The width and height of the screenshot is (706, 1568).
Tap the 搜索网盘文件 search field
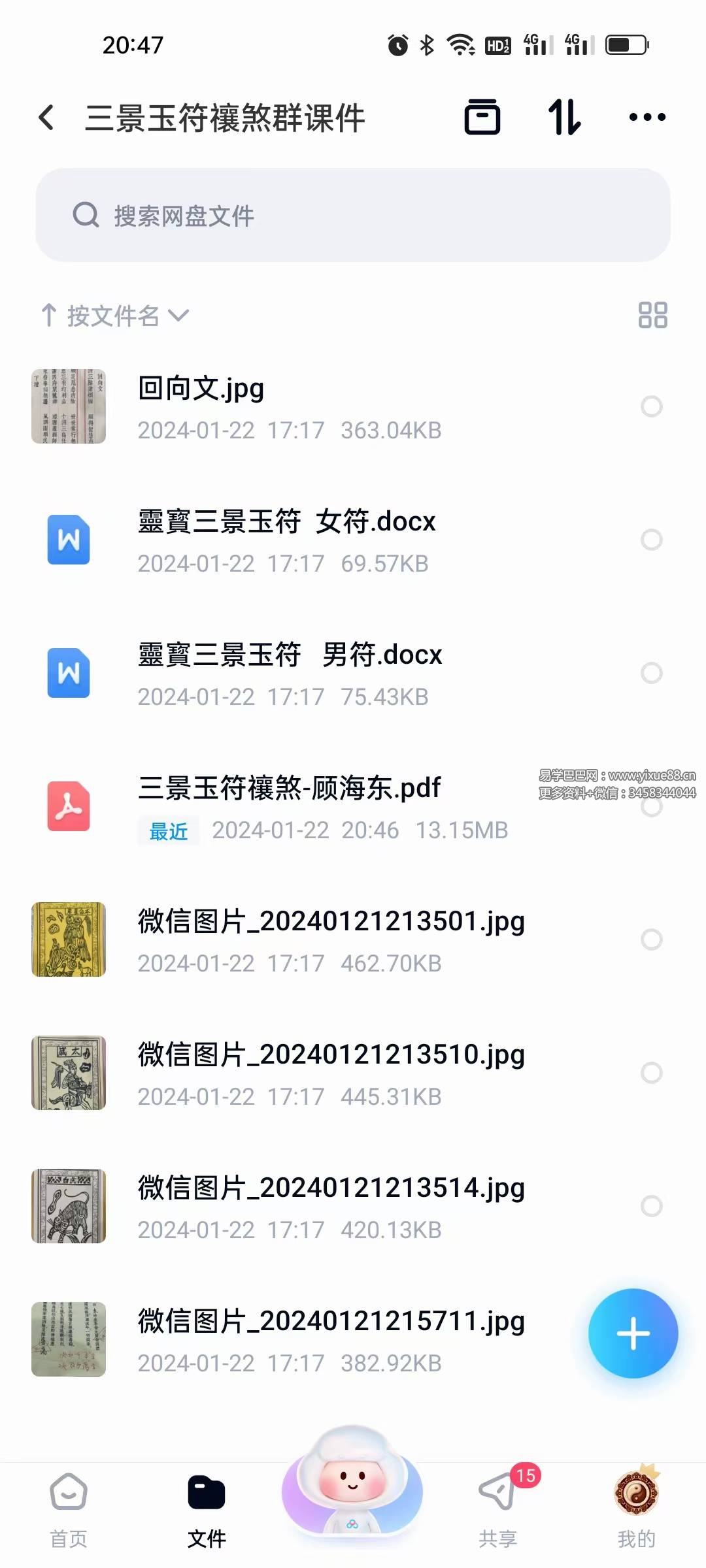click(x=353, y=216)
